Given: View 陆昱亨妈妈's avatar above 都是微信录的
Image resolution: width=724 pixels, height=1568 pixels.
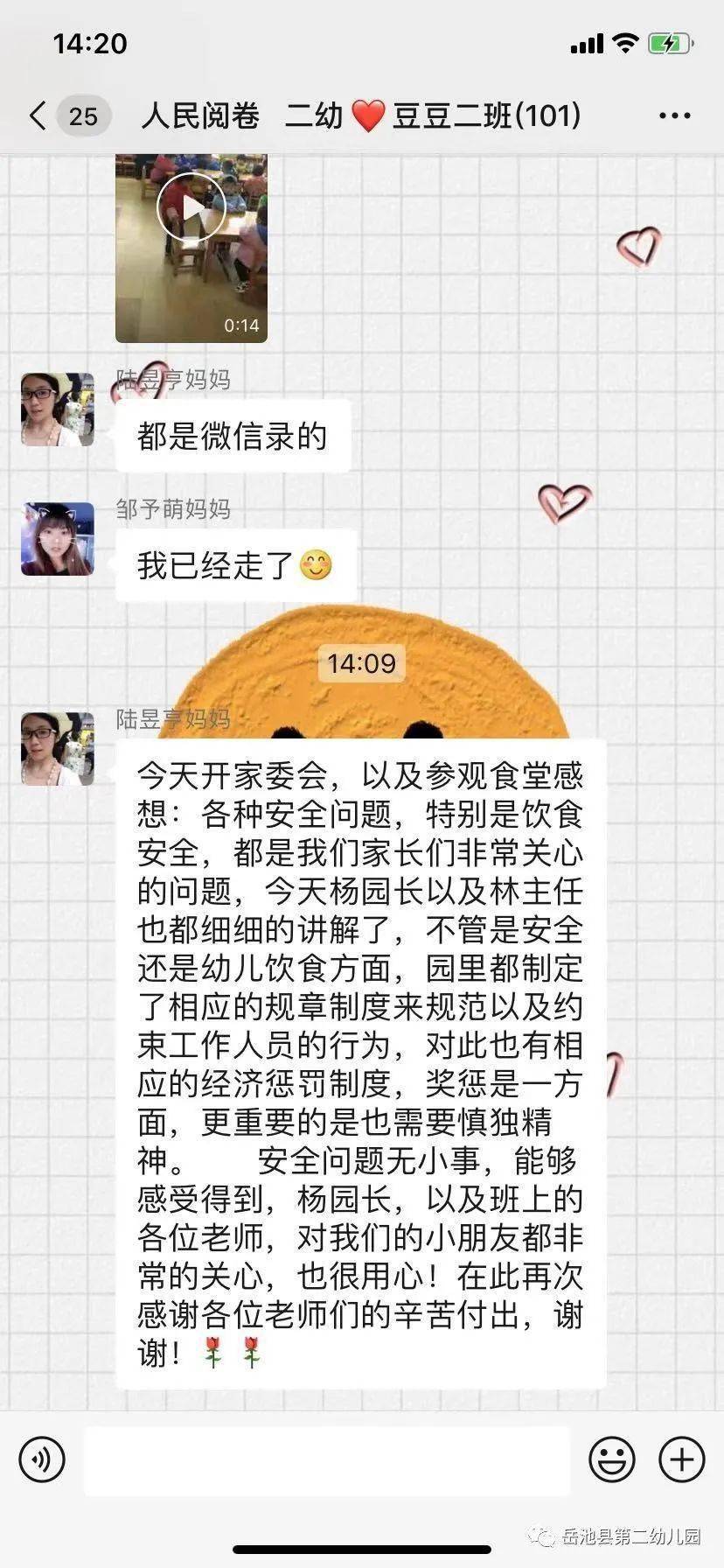Looking at the screenshot, I should (x=58, y=409).
